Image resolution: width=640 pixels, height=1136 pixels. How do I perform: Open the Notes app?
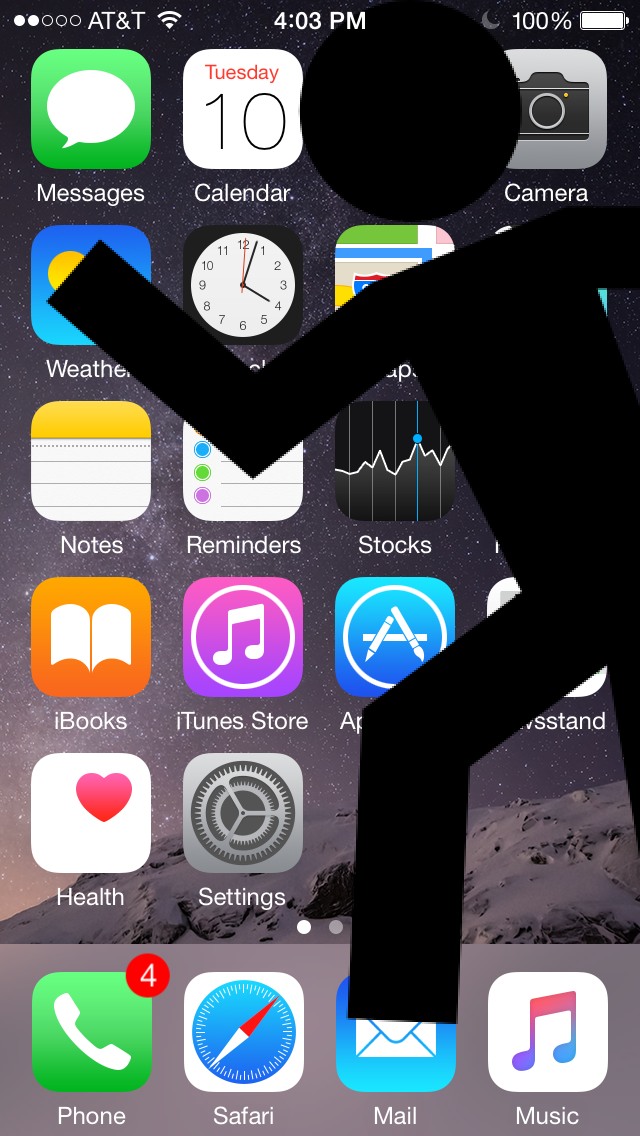[x=91, y=461]
